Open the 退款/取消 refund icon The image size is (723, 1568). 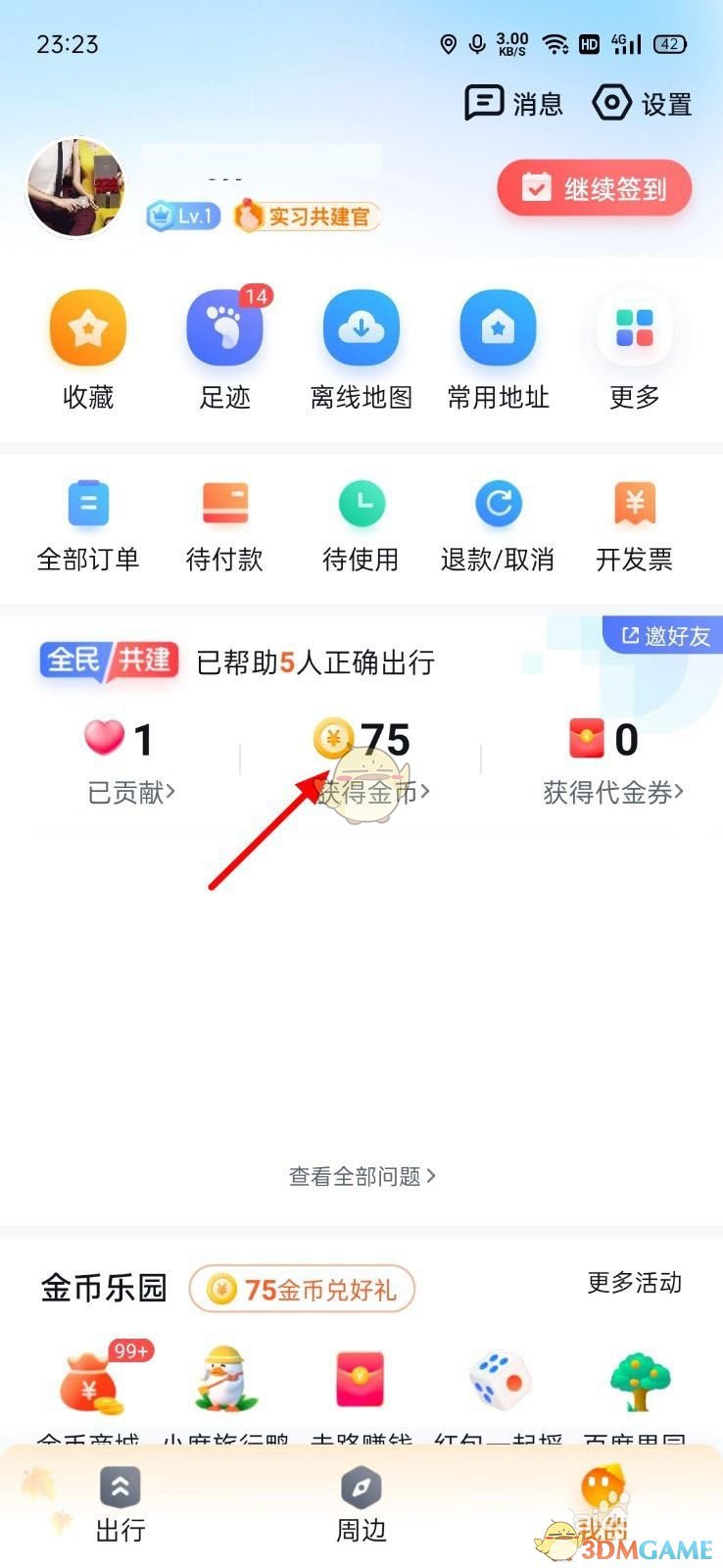tap(498, 505)
